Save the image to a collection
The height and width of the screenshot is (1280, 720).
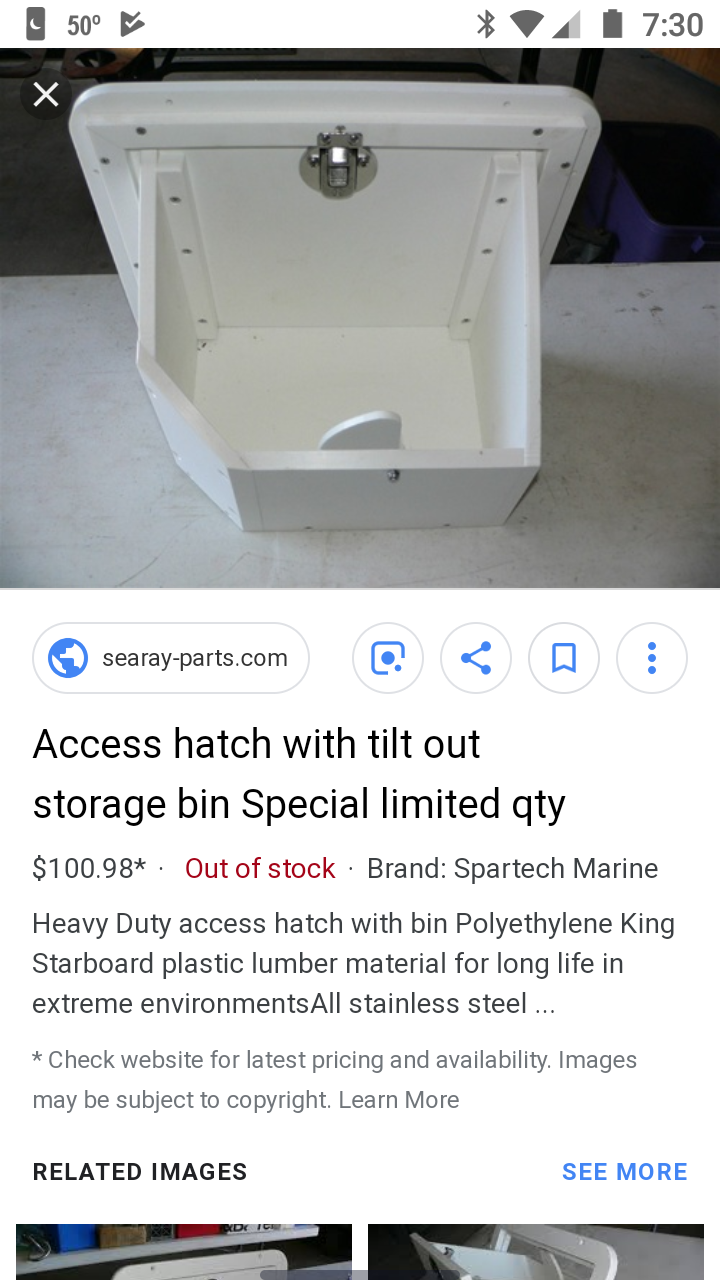tap(564, 658)
